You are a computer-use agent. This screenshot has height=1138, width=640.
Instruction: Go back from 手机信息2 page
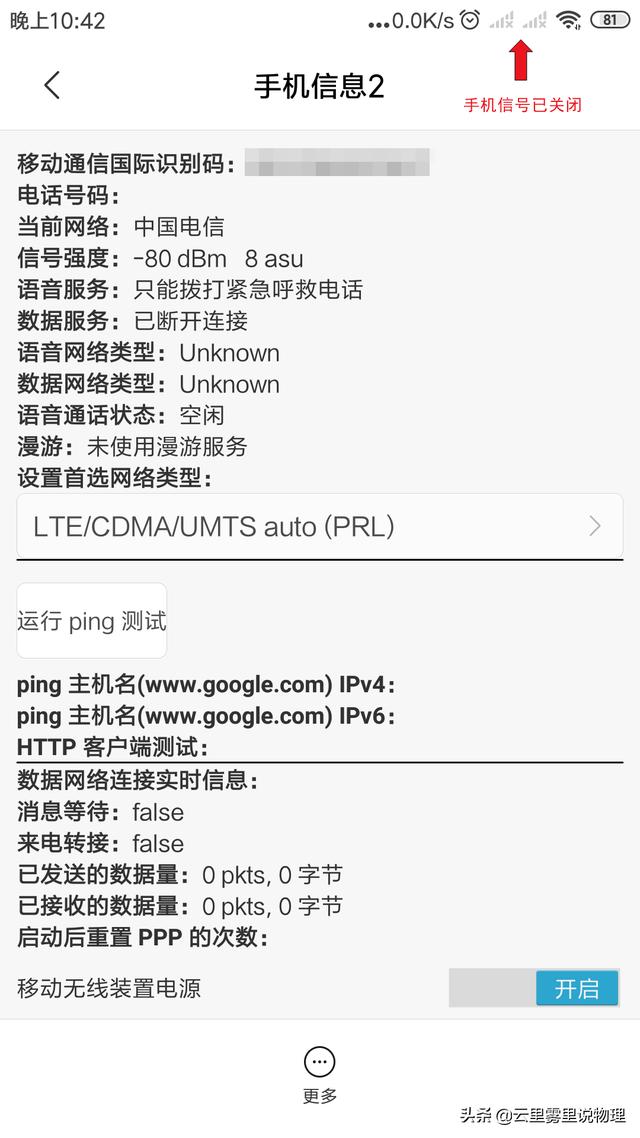point(52,86)
